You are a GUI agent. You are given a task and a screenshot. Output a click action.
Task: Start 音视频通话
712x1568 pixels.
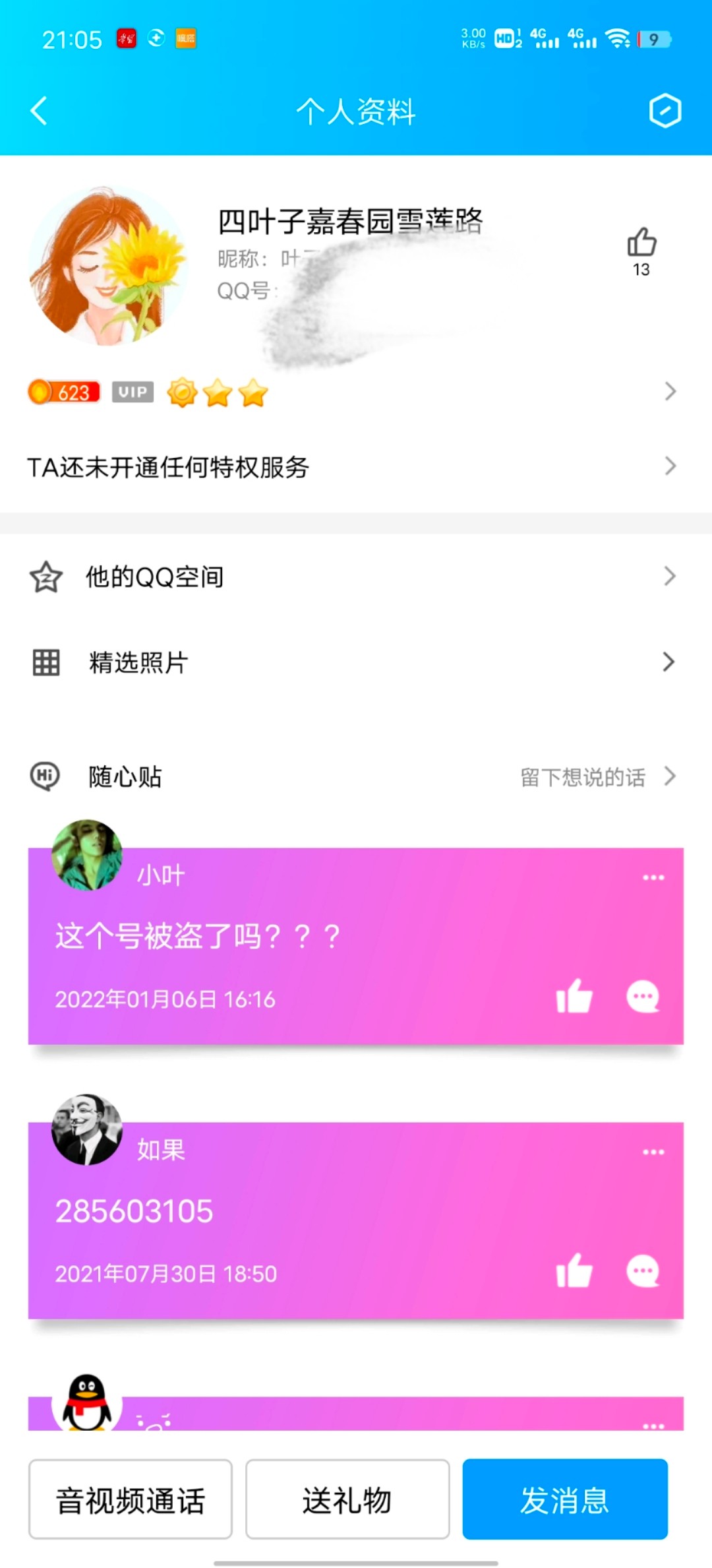pos(131,1499)
